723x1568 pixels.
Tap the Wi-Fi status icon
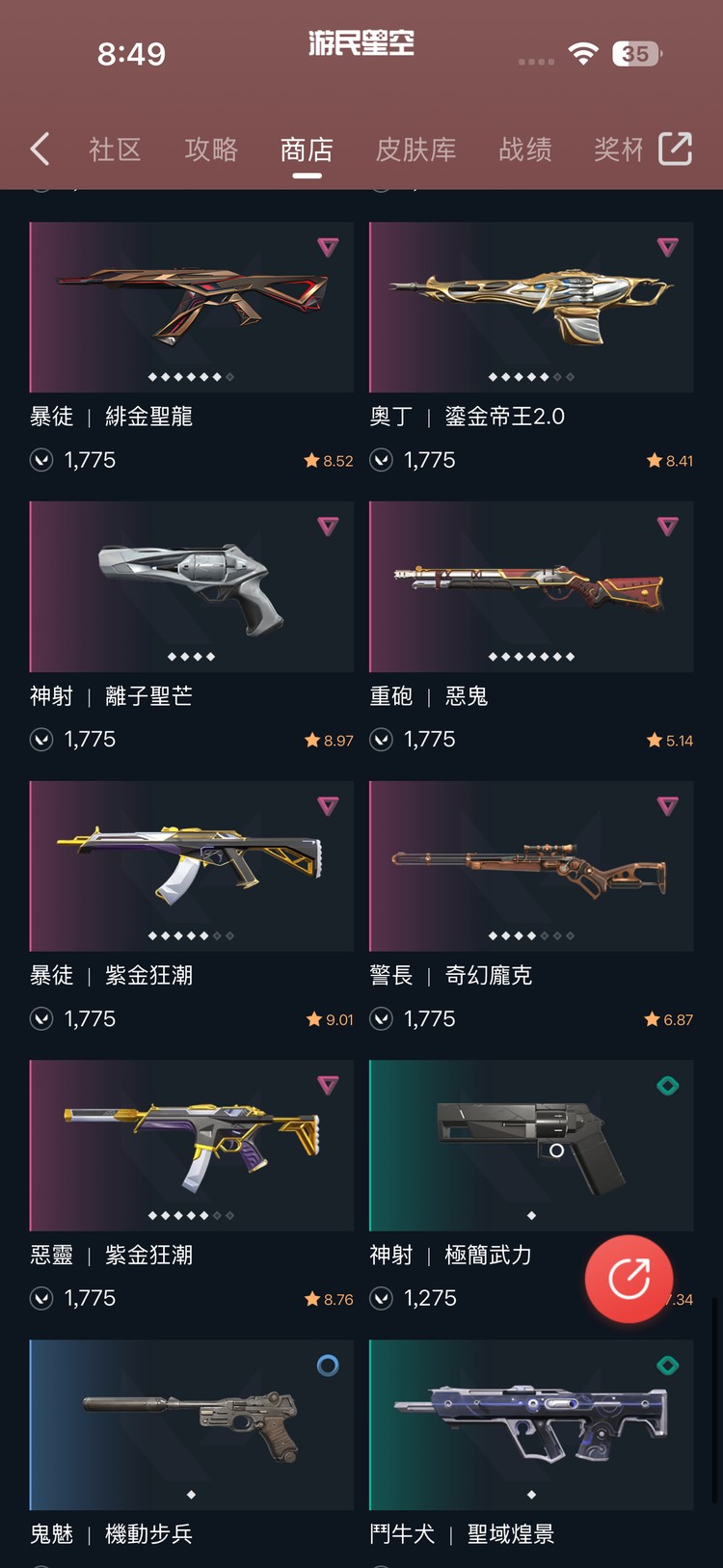click(x=584, y=54)
